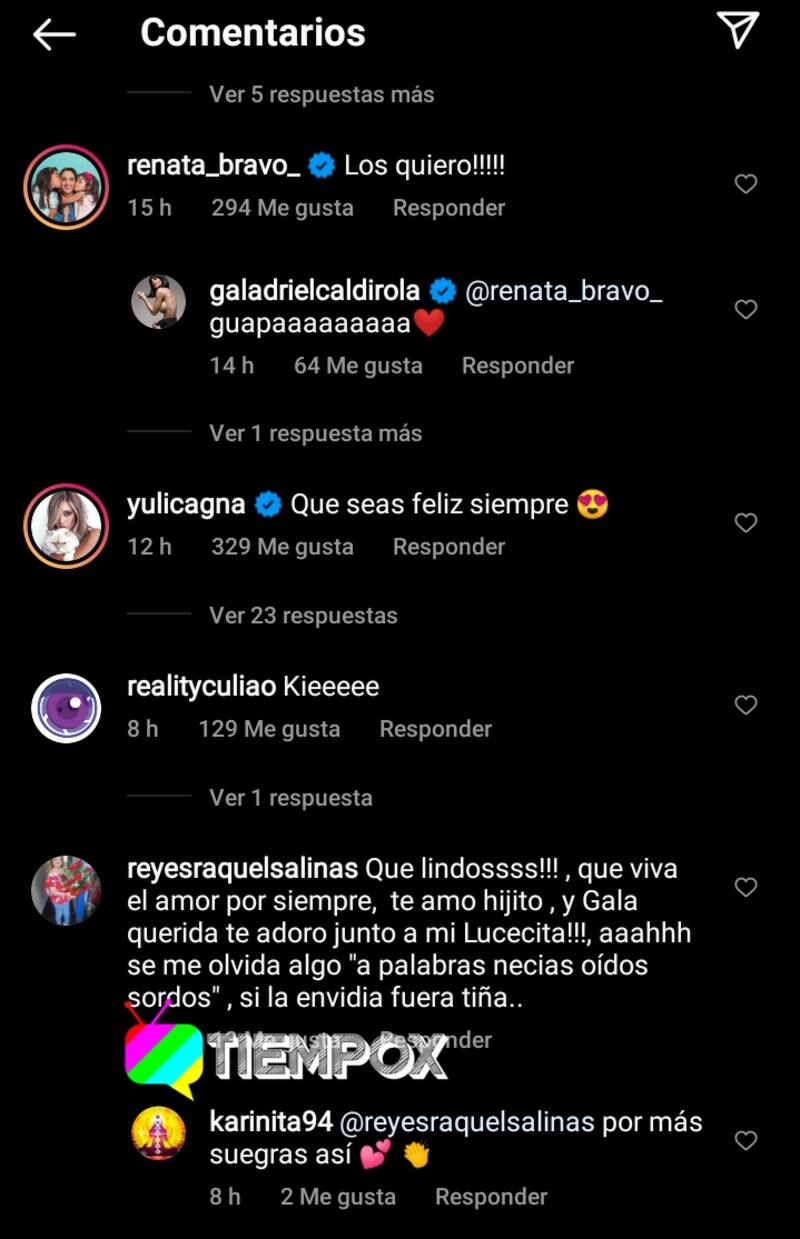
Task: Show 'Ver 1 respuesta más' replies
Action: click(315, 433)
